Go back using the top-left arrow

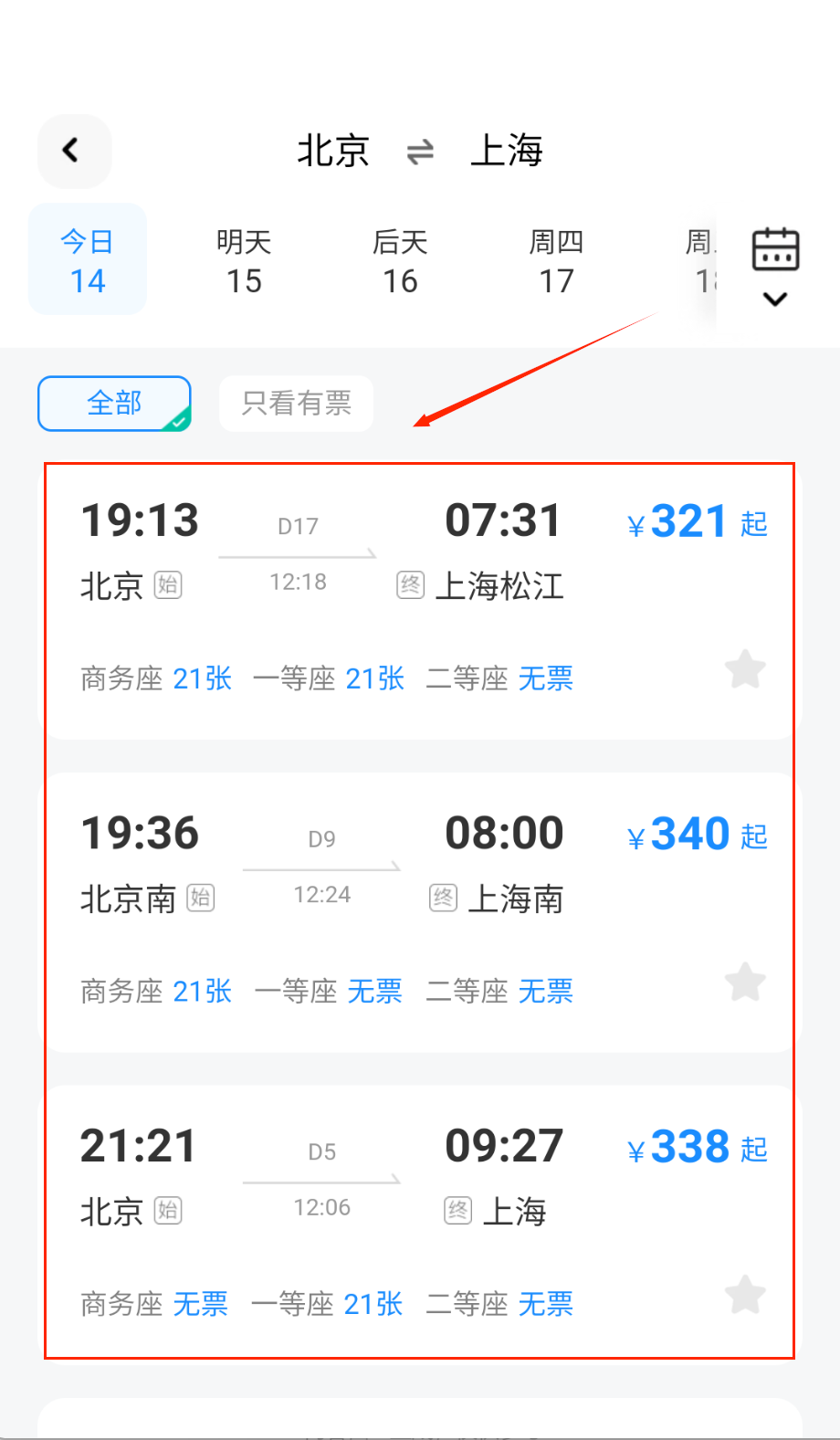point(73,151)
